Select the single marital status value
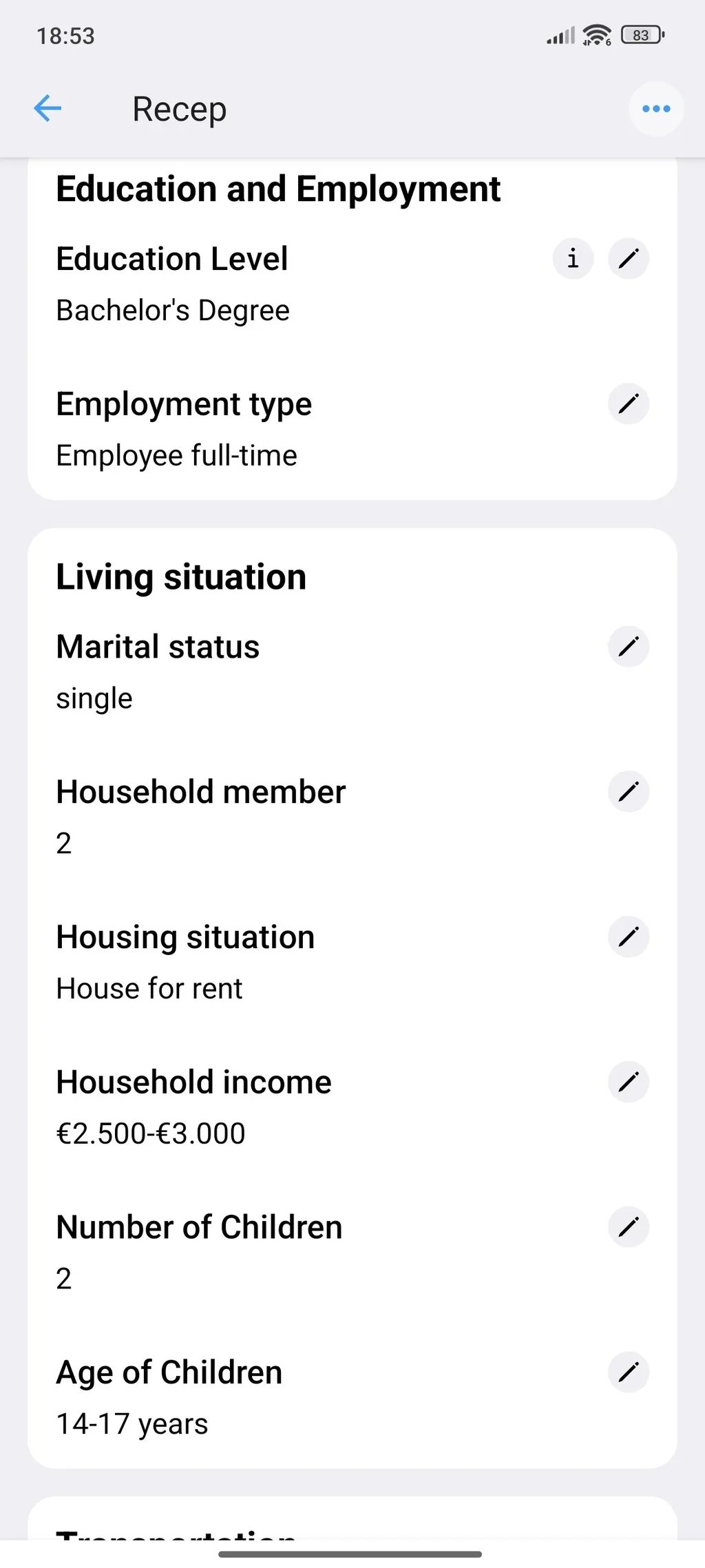 coord(94,698)
